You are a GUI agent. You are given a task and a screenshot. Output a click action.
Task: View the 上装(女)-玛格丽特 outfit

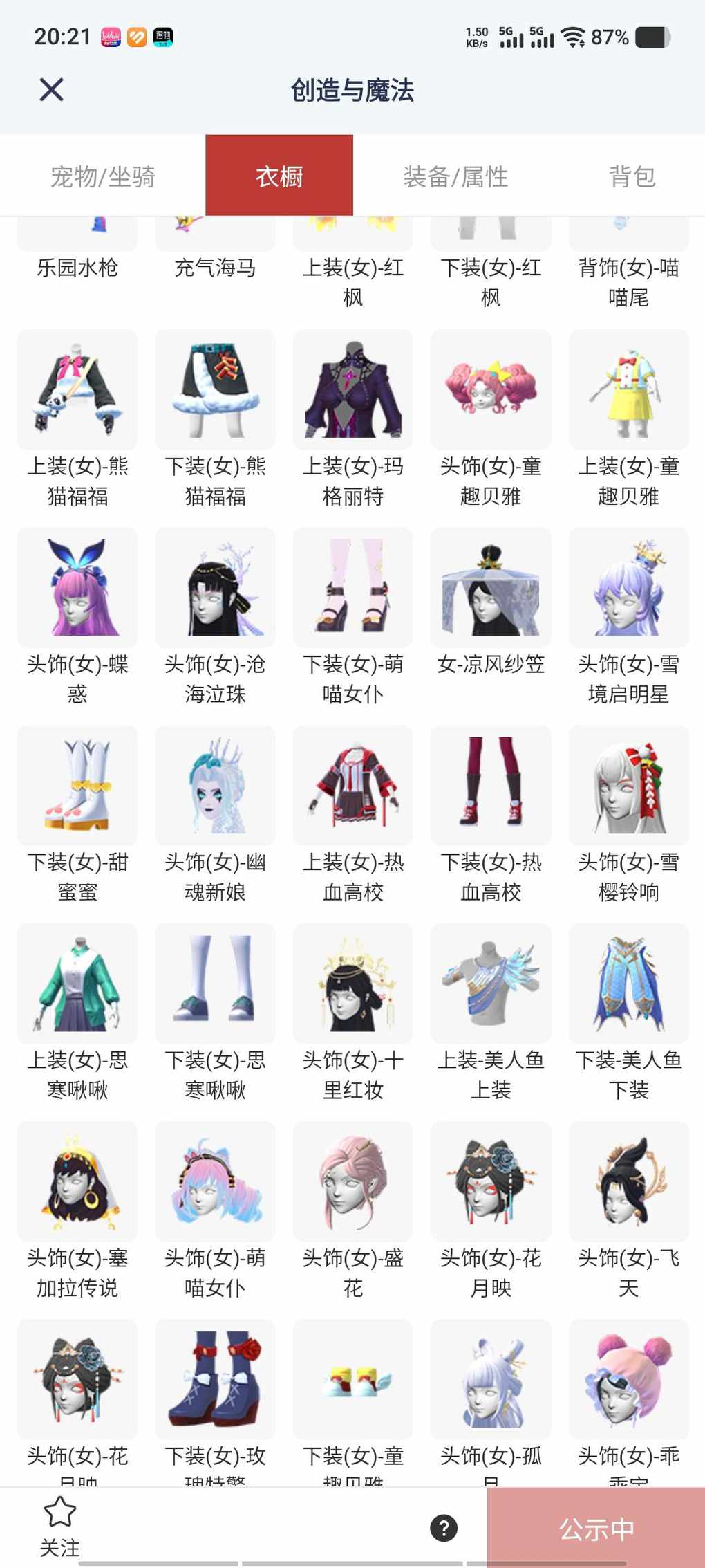[353, 389]
